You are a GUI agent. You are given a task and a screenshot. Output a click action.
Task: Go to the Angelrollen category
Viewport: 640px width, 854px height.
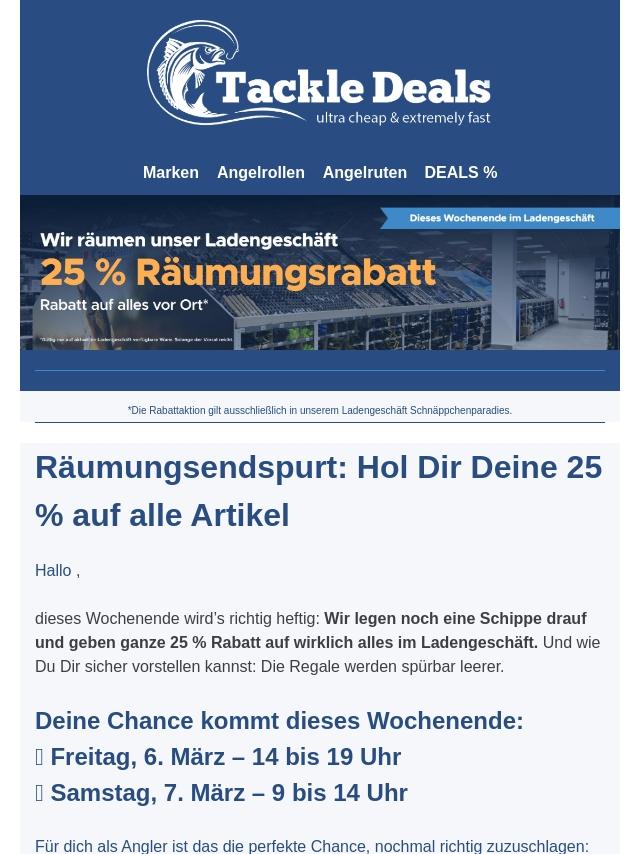[x=260, y=172]
